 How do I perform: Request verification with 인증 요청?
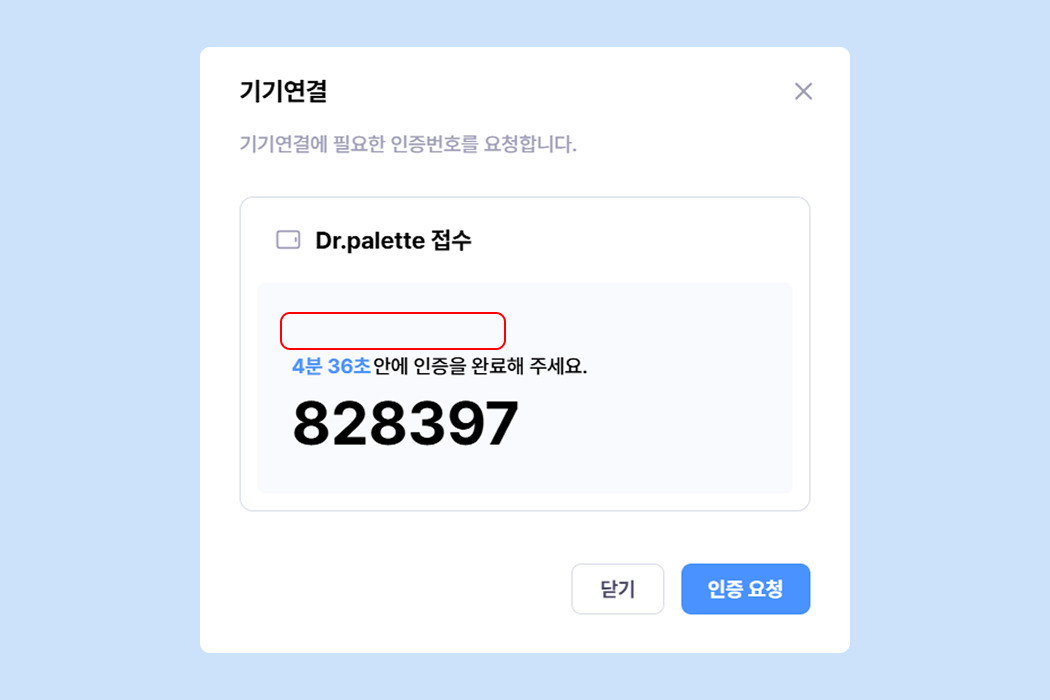(745, 589)
